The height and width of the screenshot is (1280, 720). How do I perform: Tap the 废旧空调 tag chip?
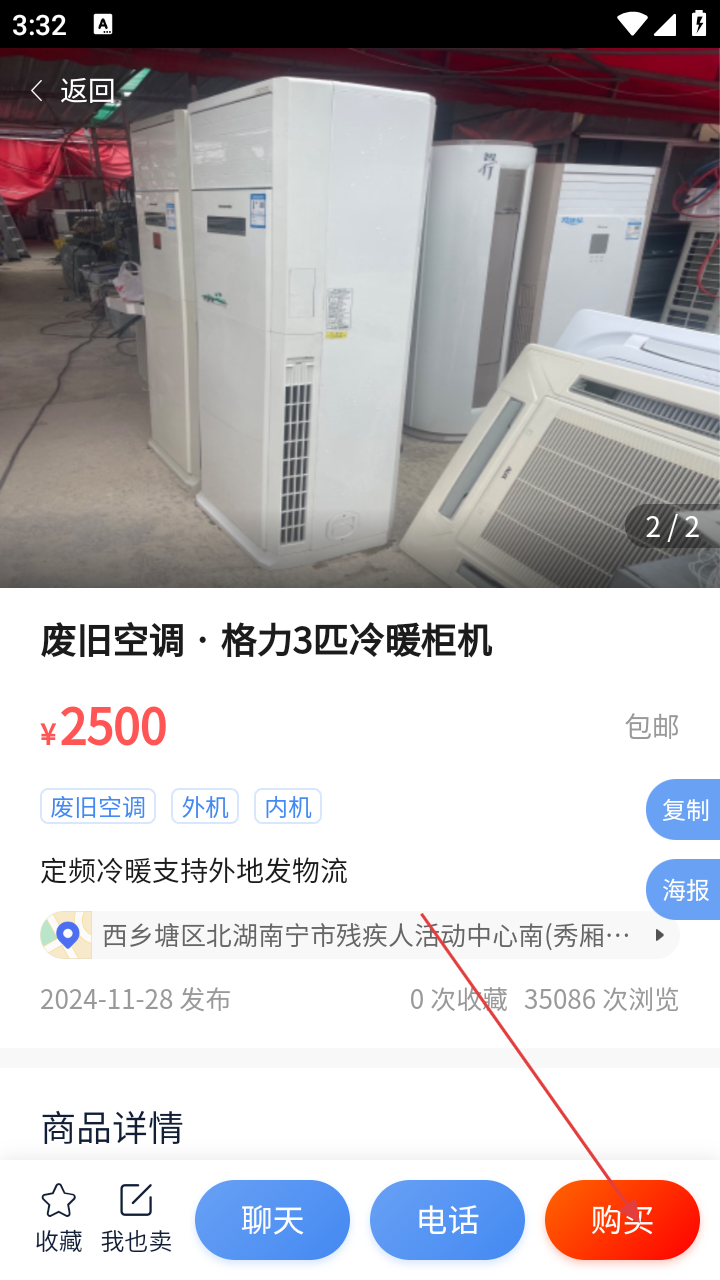pos(98,807)
